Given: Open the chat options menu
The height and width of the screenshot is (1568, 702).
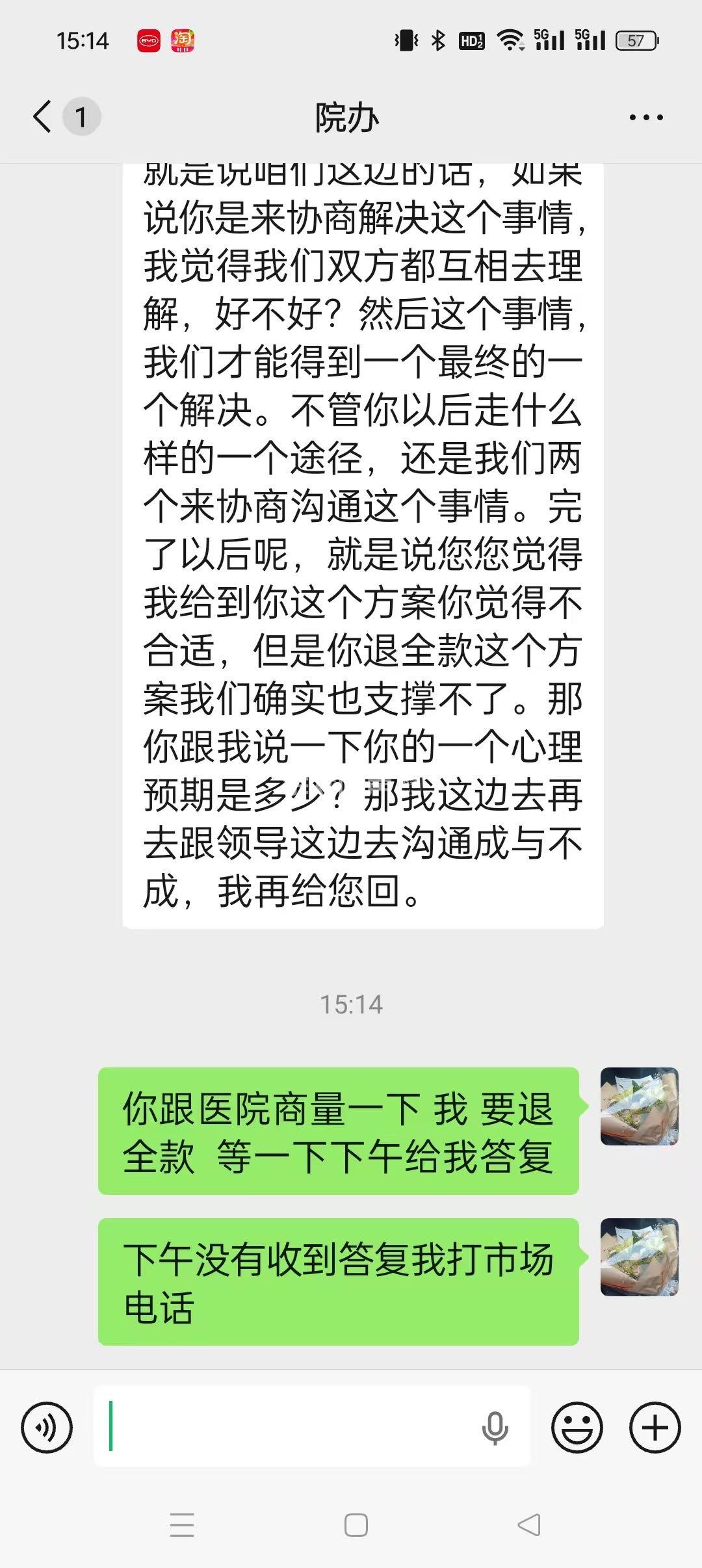Looking at the screenshot, I should pos(645,118).
